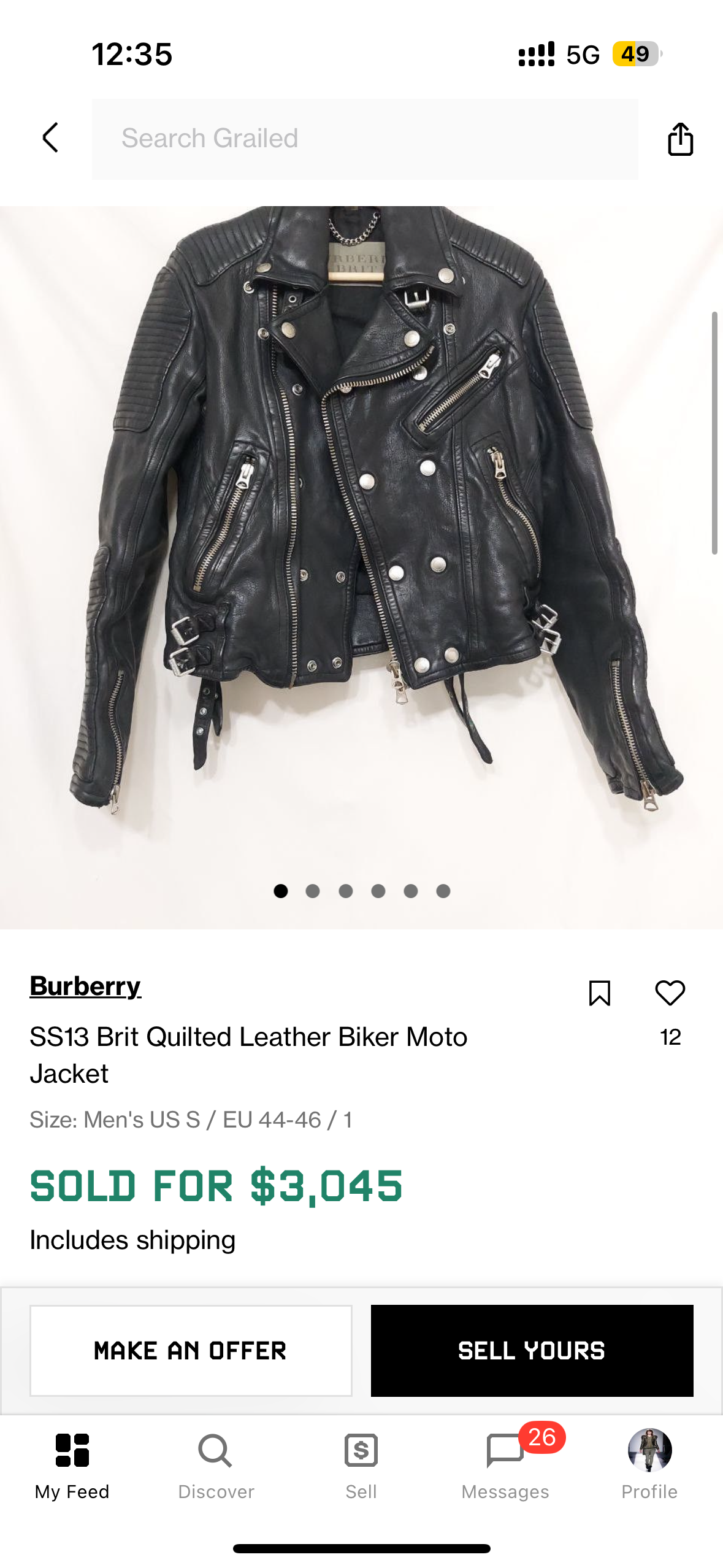
Task: Like the jacket using the heart icon
Action: click(669, 993)
